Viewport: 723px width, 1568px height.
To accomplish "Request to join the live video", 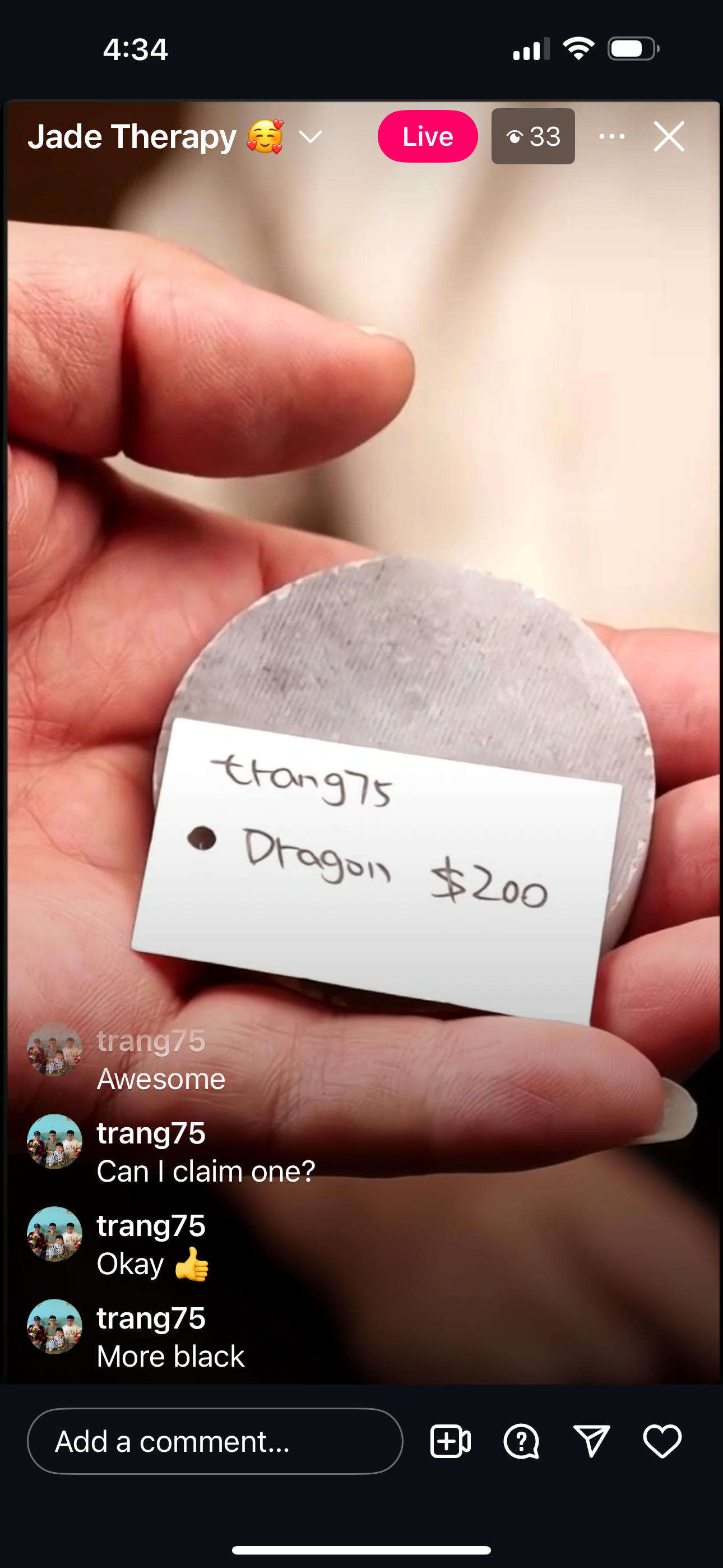I will pyautogui.click(x=449, y=1441).
